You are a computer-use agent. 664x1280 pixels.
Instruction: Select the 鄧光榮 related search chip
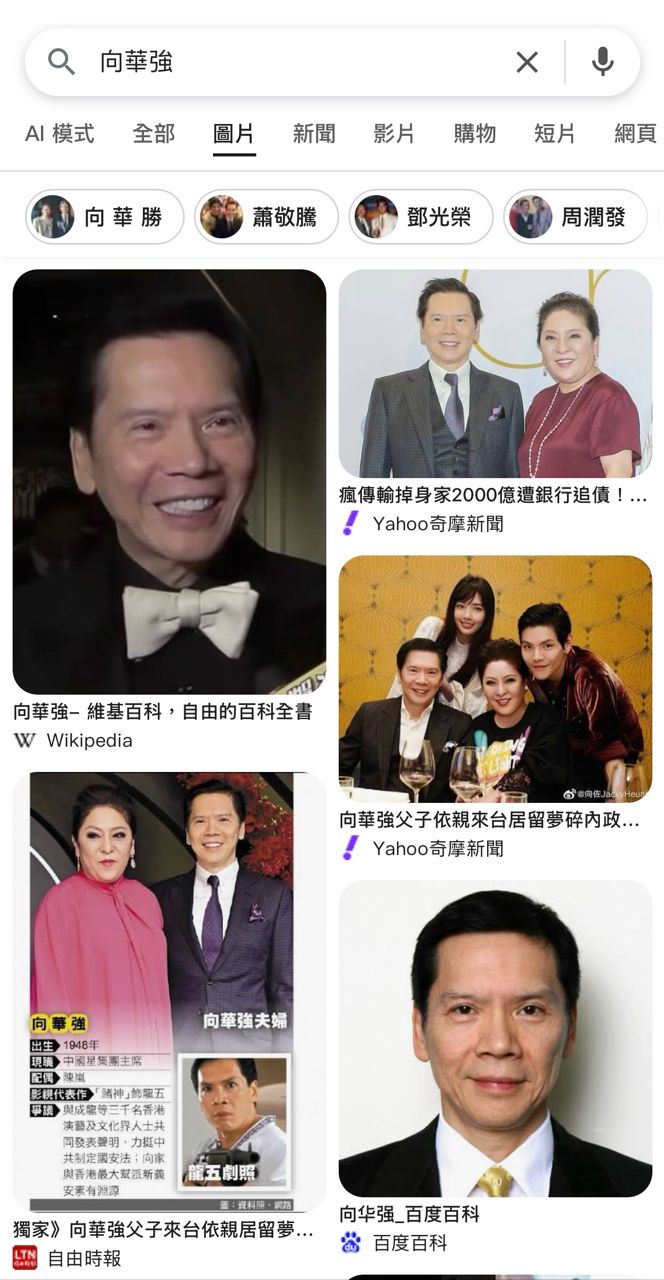click(421, 217)
